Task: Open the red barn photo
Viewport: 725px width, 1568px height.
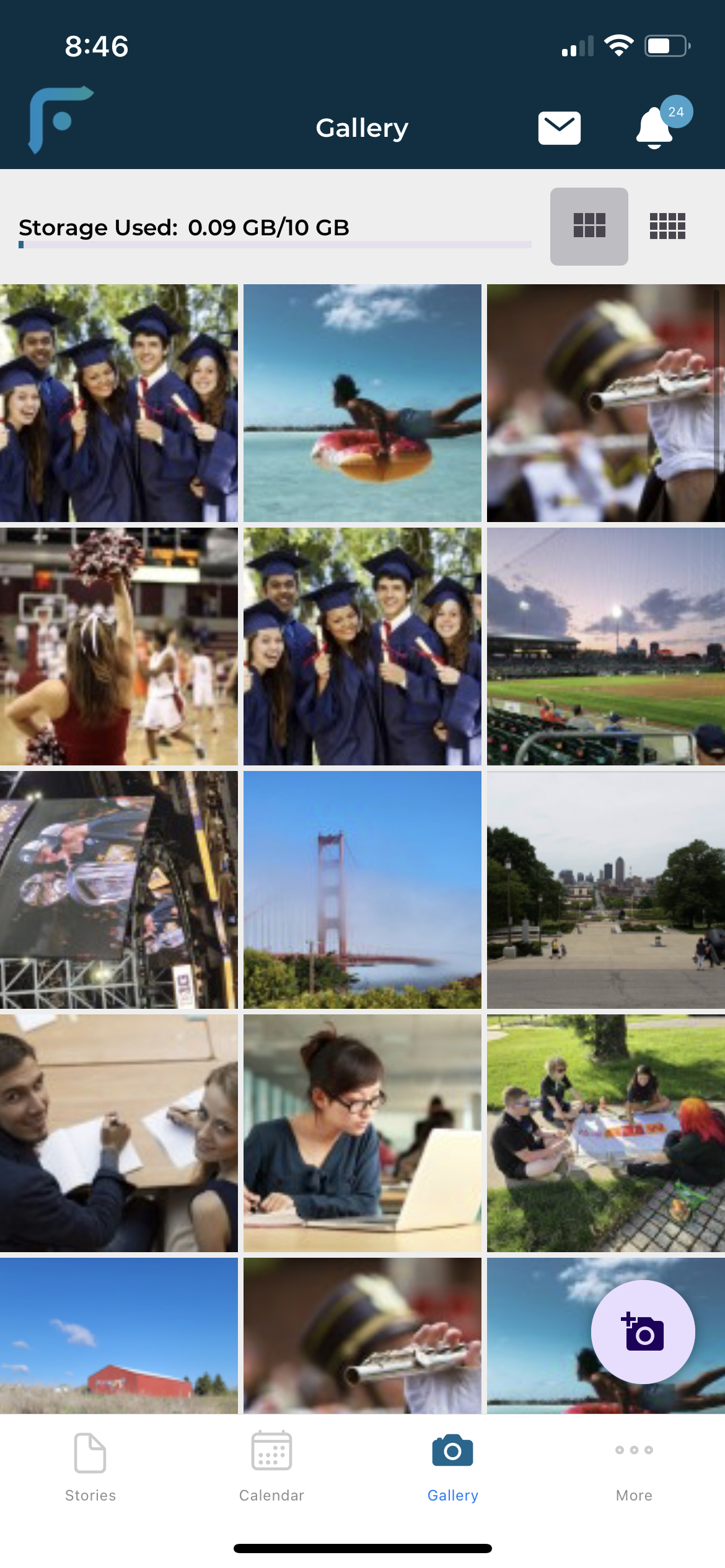Action: (x=118, y=1335)
